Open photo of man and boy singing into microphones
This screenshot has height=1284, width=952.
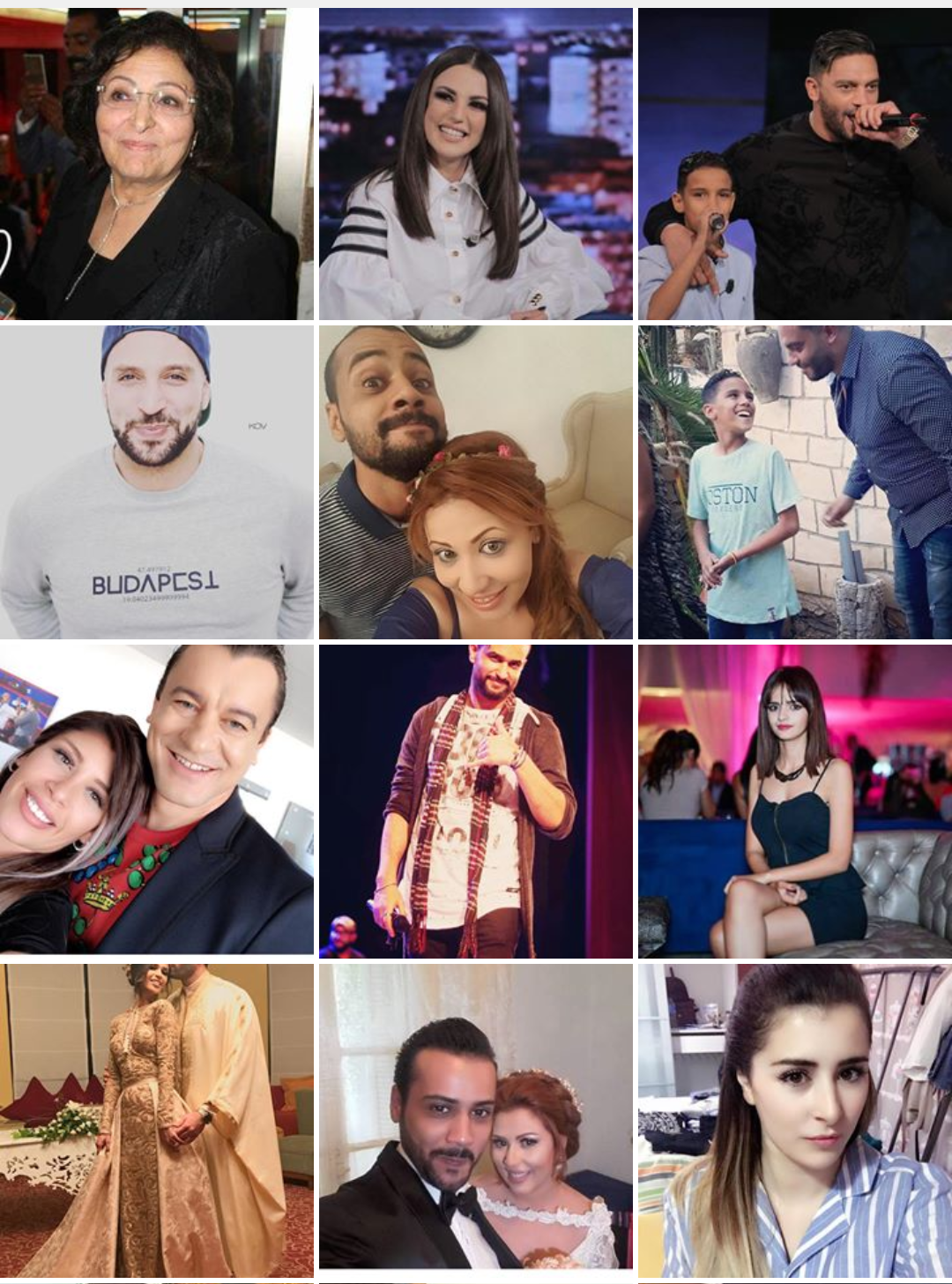point(794,164)
